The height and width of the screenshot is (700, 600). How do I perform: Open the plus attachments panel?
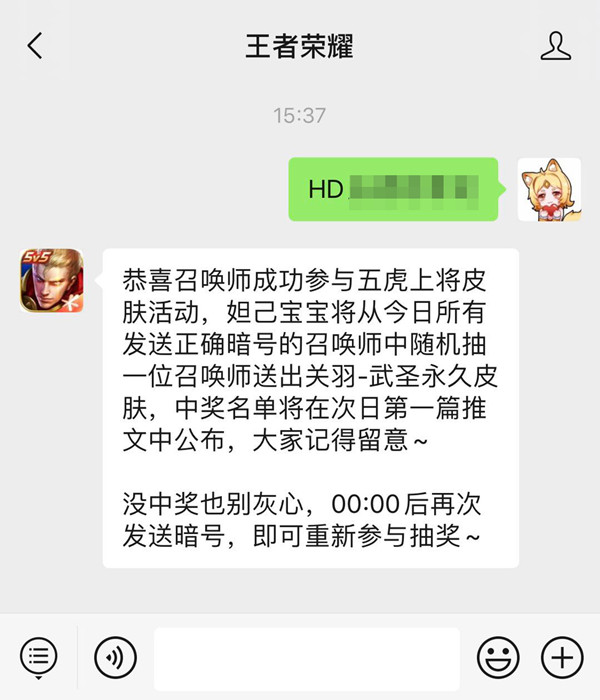(561, 657)
